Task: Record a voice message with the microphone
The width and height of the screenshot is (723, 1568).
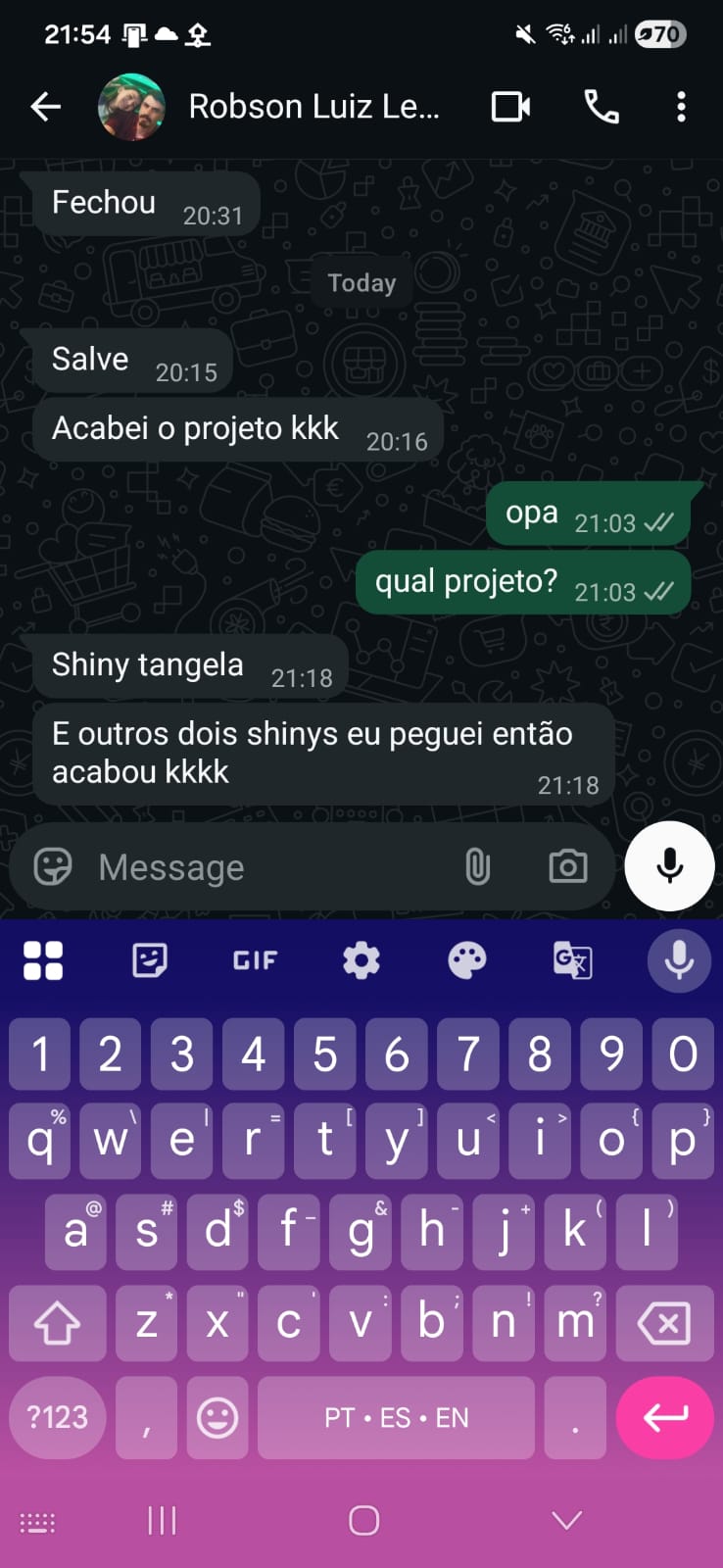Action: coord(669,866)
